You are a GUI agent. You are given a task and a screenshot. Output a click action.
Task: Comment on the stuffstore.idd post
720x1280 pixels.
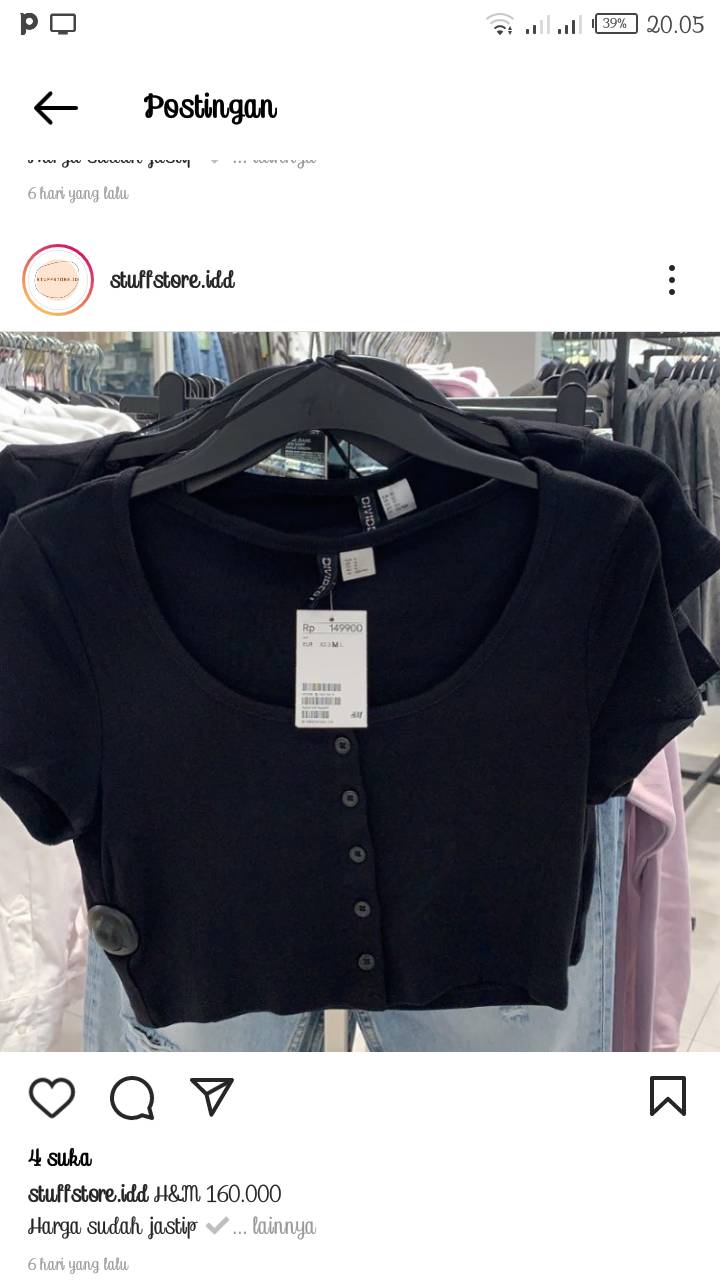click(132, 1097)
